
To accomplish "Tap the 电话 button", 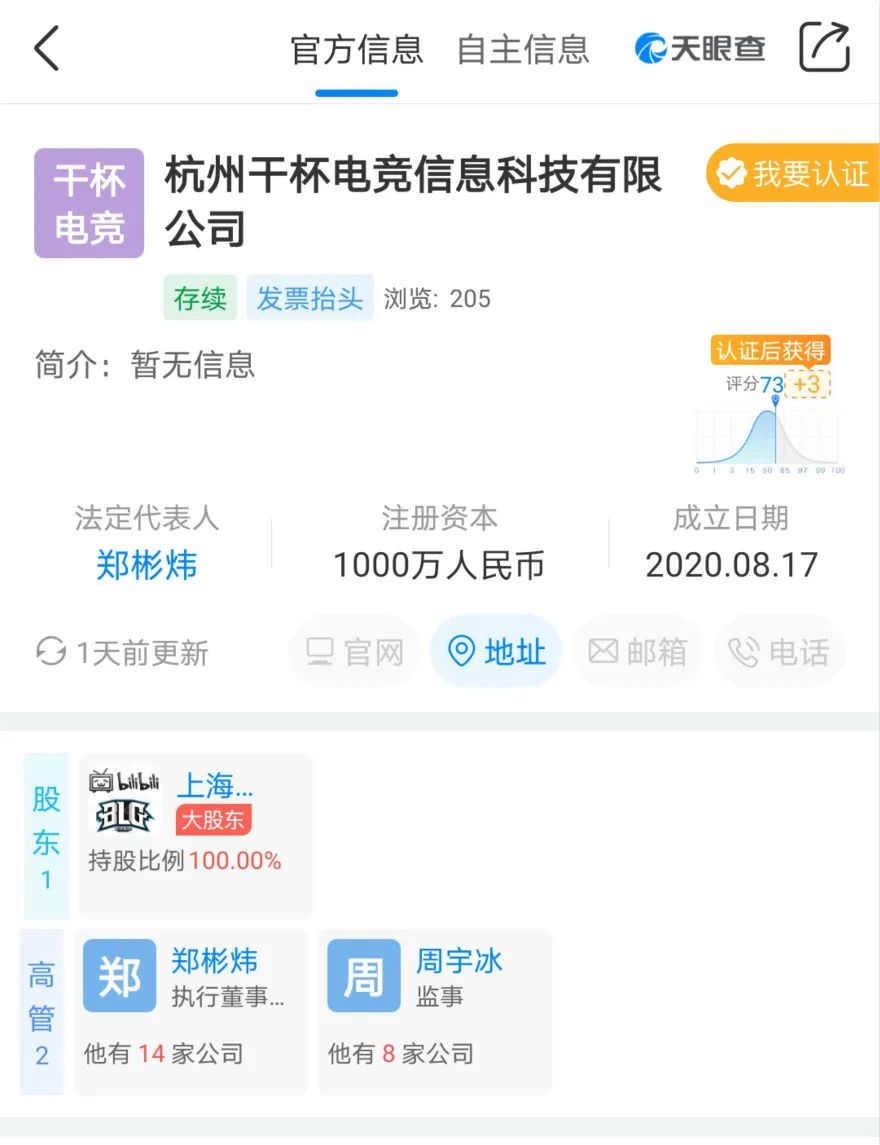I will tap(779, 652).
